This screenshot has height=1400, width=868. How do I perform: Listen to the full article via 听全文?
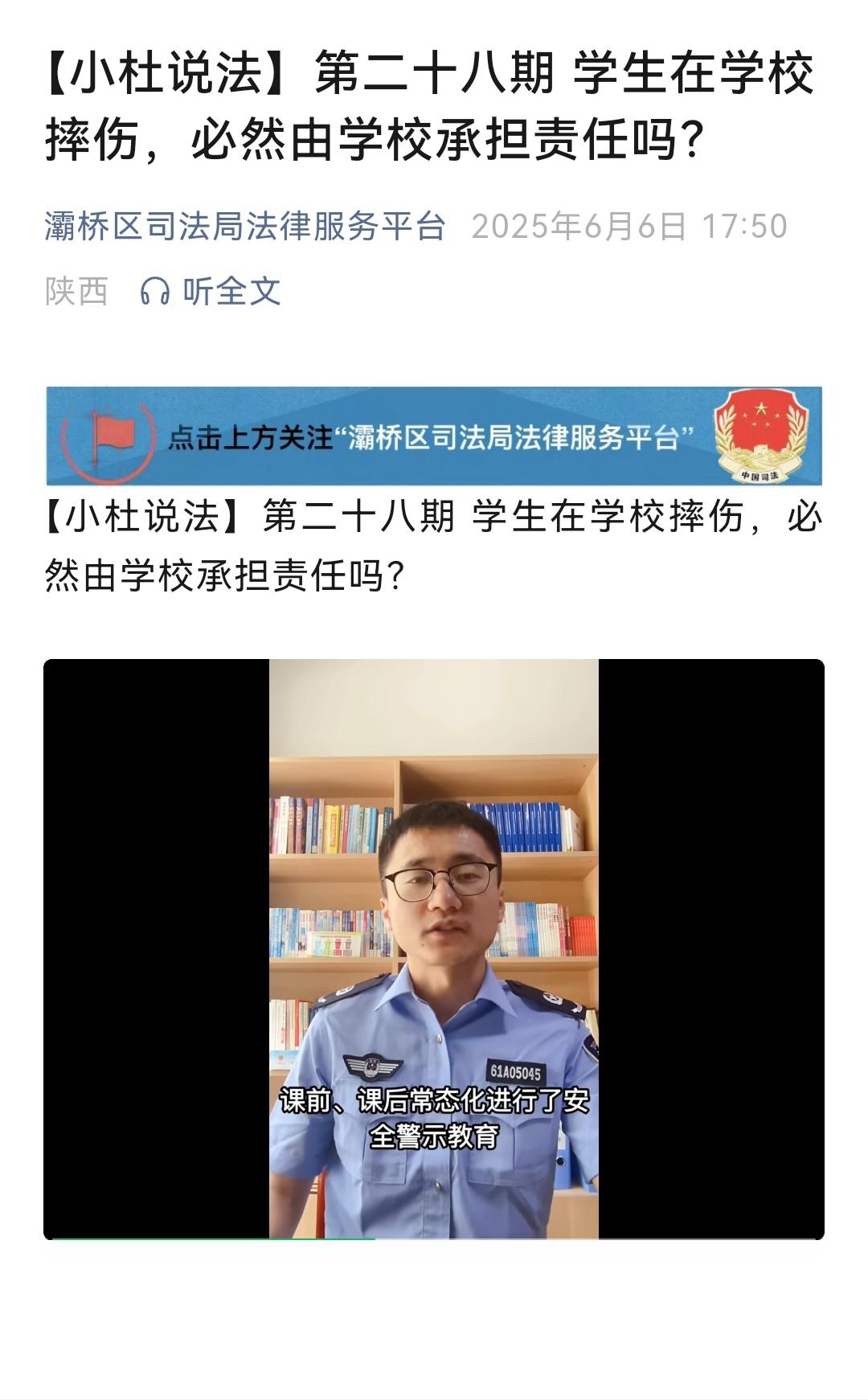pyautogui.click(x=211, y=291)
